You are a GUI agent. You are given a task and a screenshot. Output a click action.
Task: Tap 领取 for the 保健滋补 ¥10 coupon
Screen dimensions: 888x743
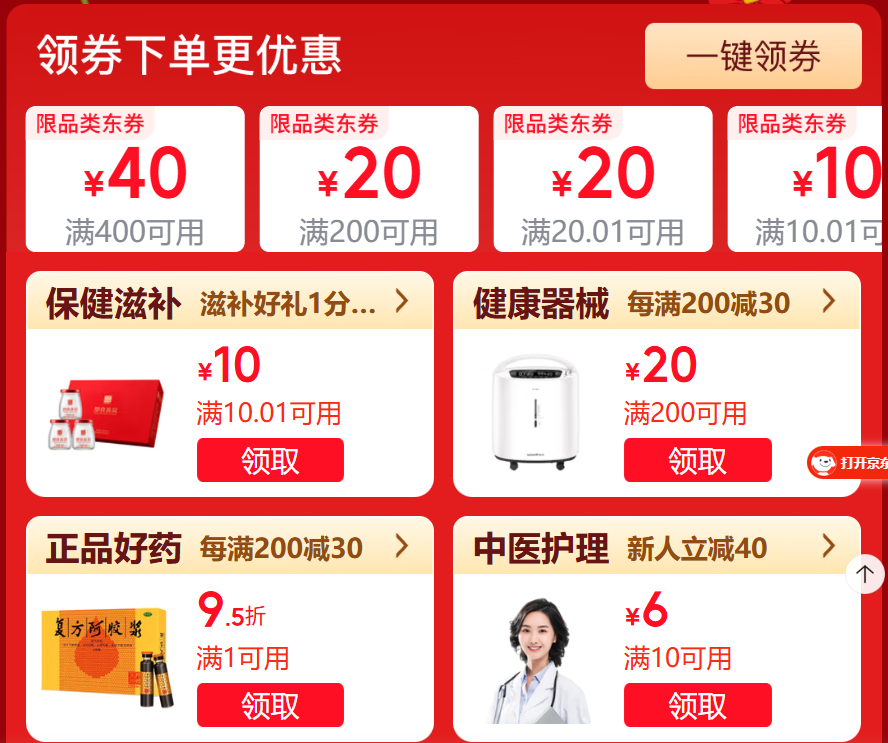pos(270,461)
